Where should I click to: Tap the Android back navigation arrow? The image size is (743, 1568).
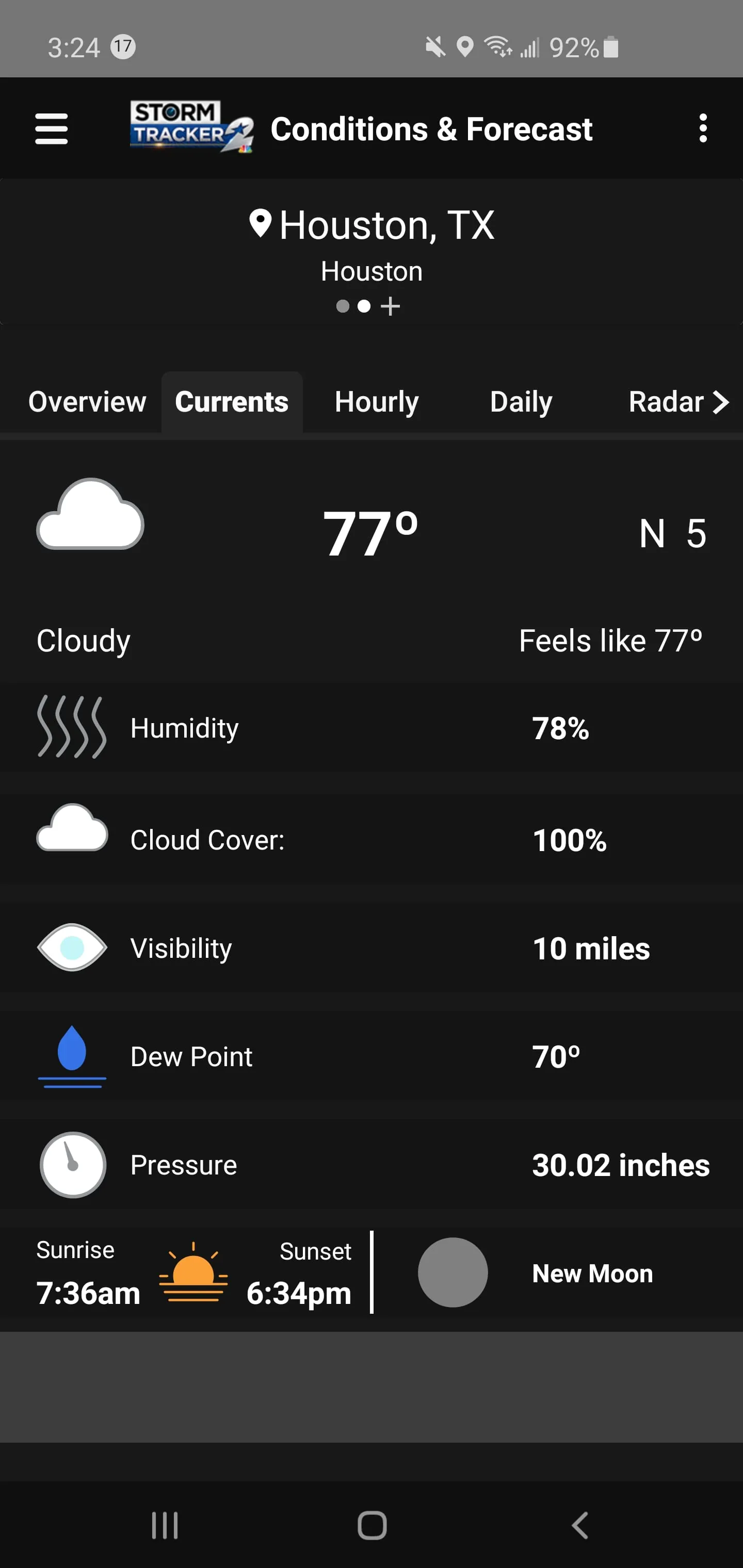coord(578,1524)
